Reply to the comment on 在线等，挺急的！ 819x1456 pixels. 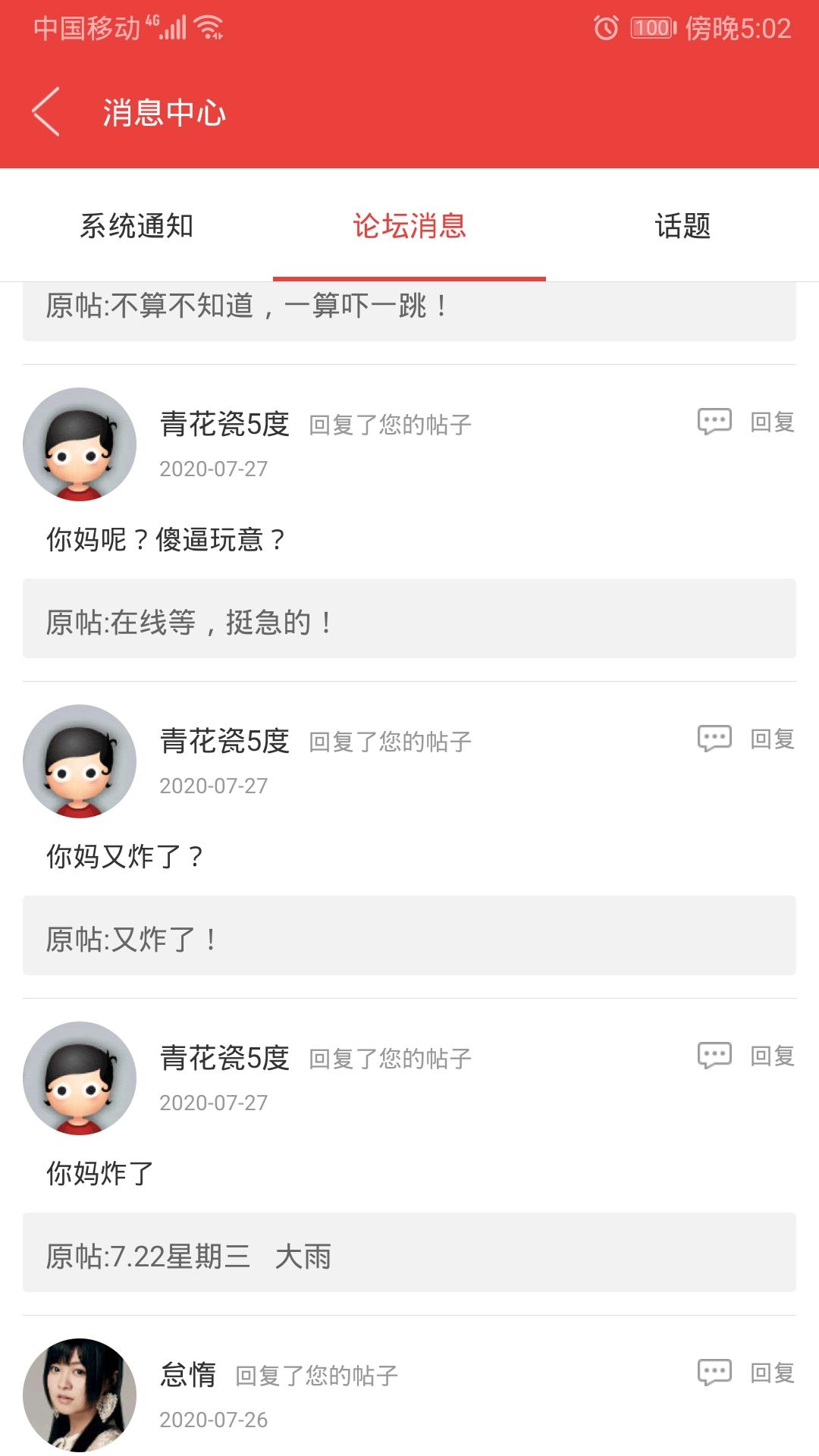tap(746, 422)
